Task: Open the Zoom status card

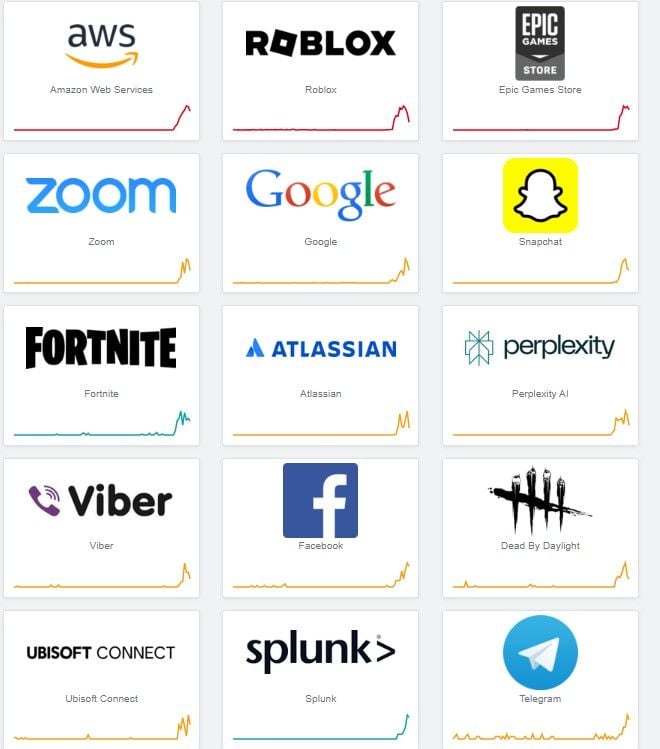Action: click(x=101, y=222)
